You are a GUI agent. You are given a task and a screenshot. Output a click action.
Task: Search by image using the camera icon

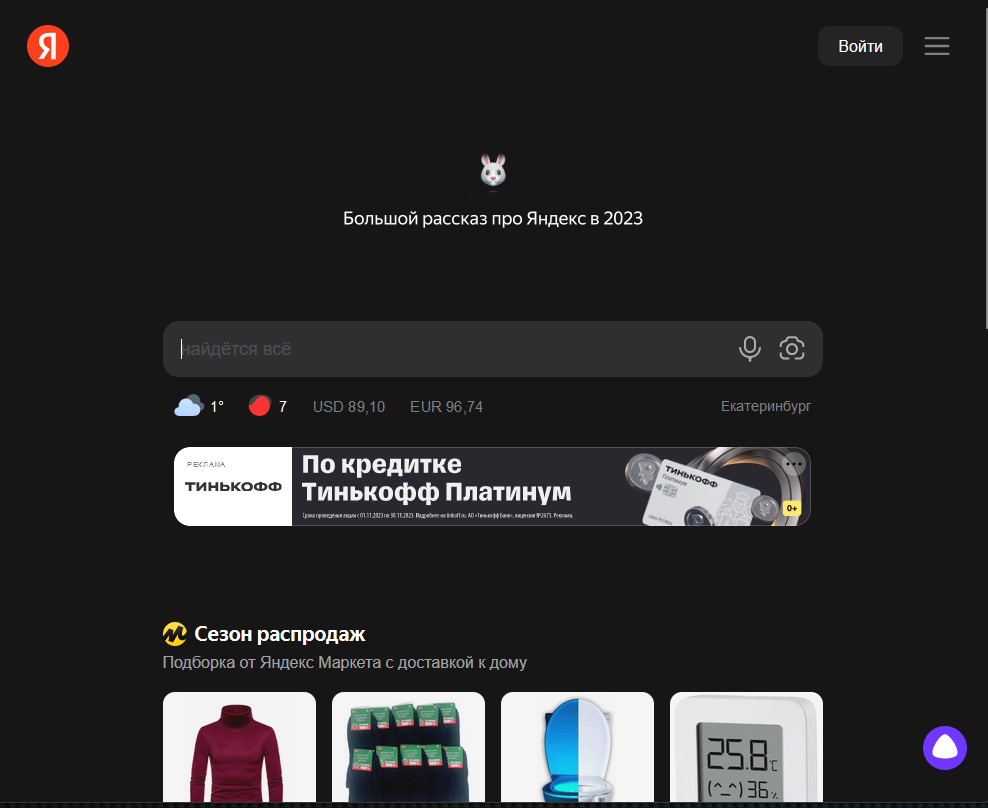pyautogui.click(x=792, y=348)
